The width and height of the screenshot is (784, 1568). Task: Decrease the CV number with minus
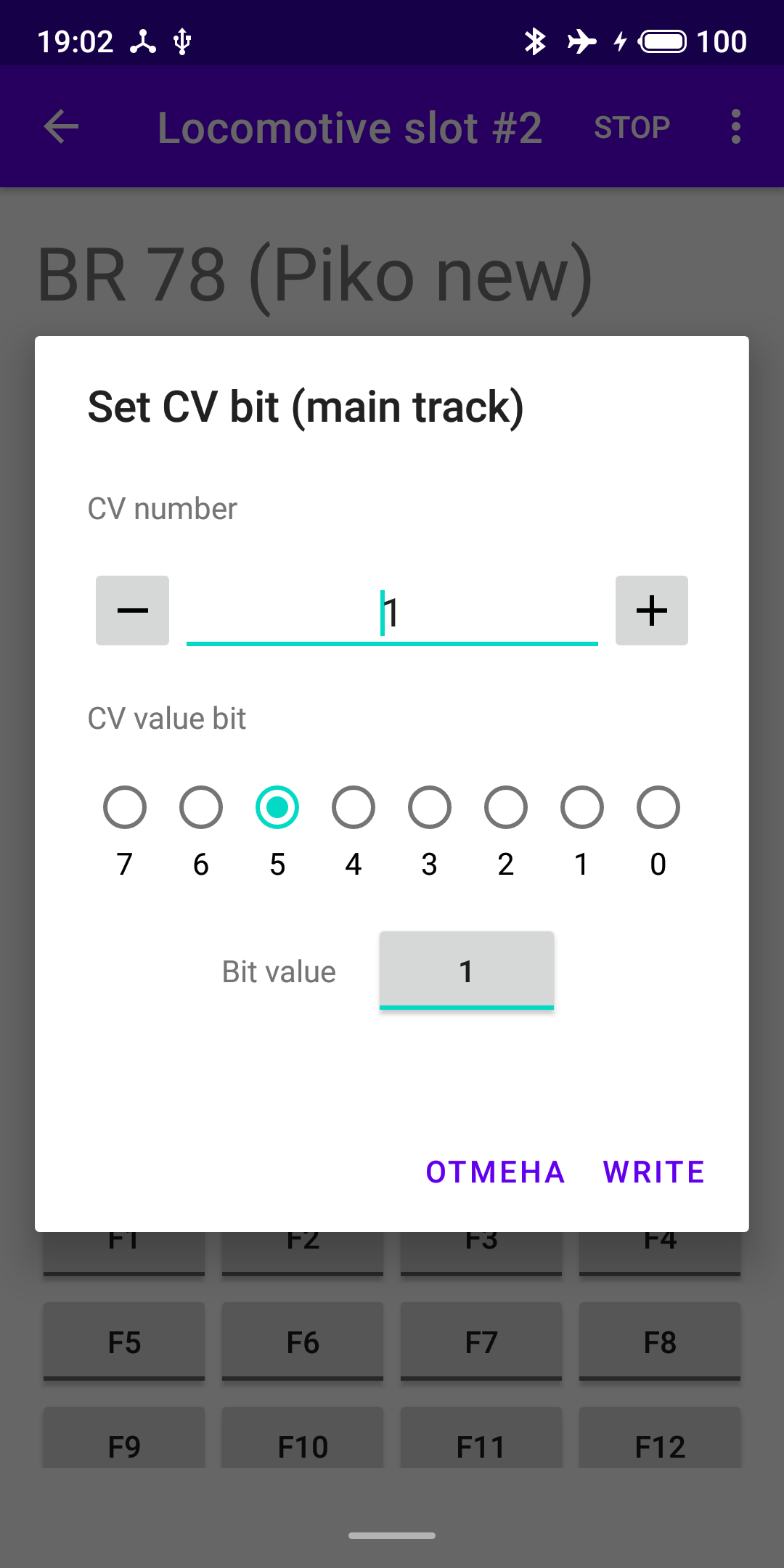click(x=132, y=611)
